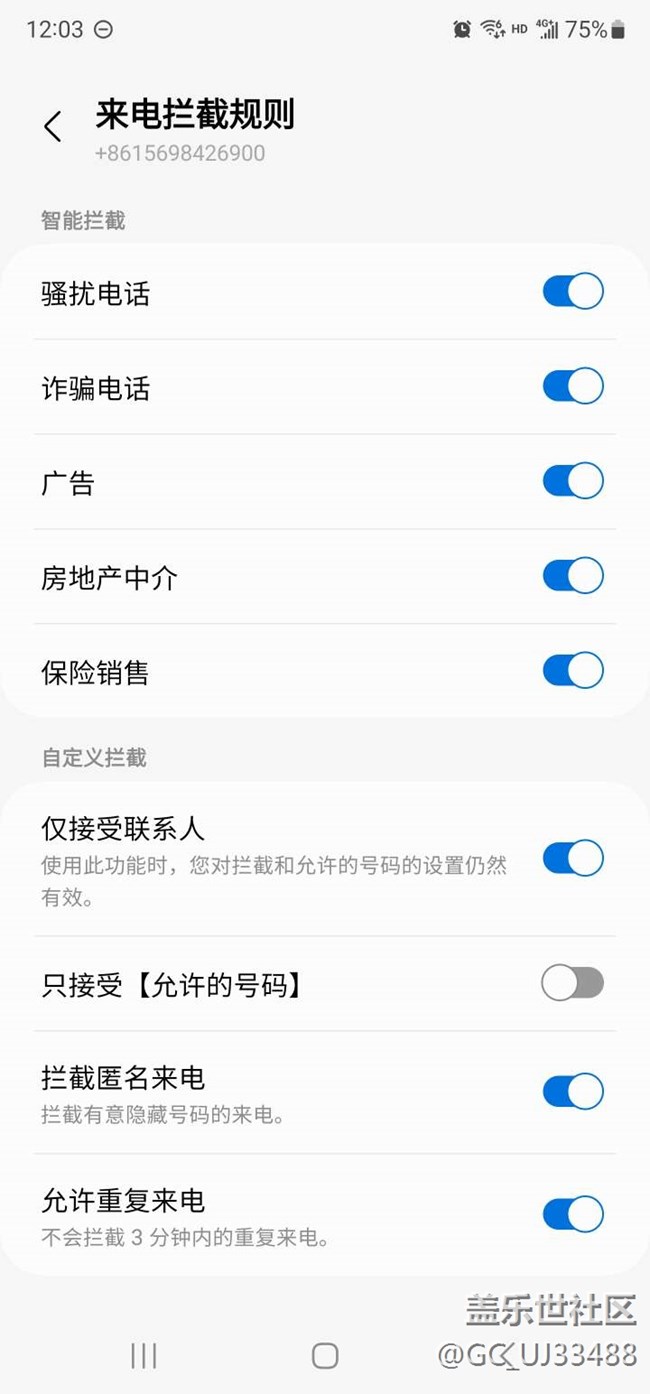Turn off 骚扰电话 blocking
650x1394 pixels.
573,292
